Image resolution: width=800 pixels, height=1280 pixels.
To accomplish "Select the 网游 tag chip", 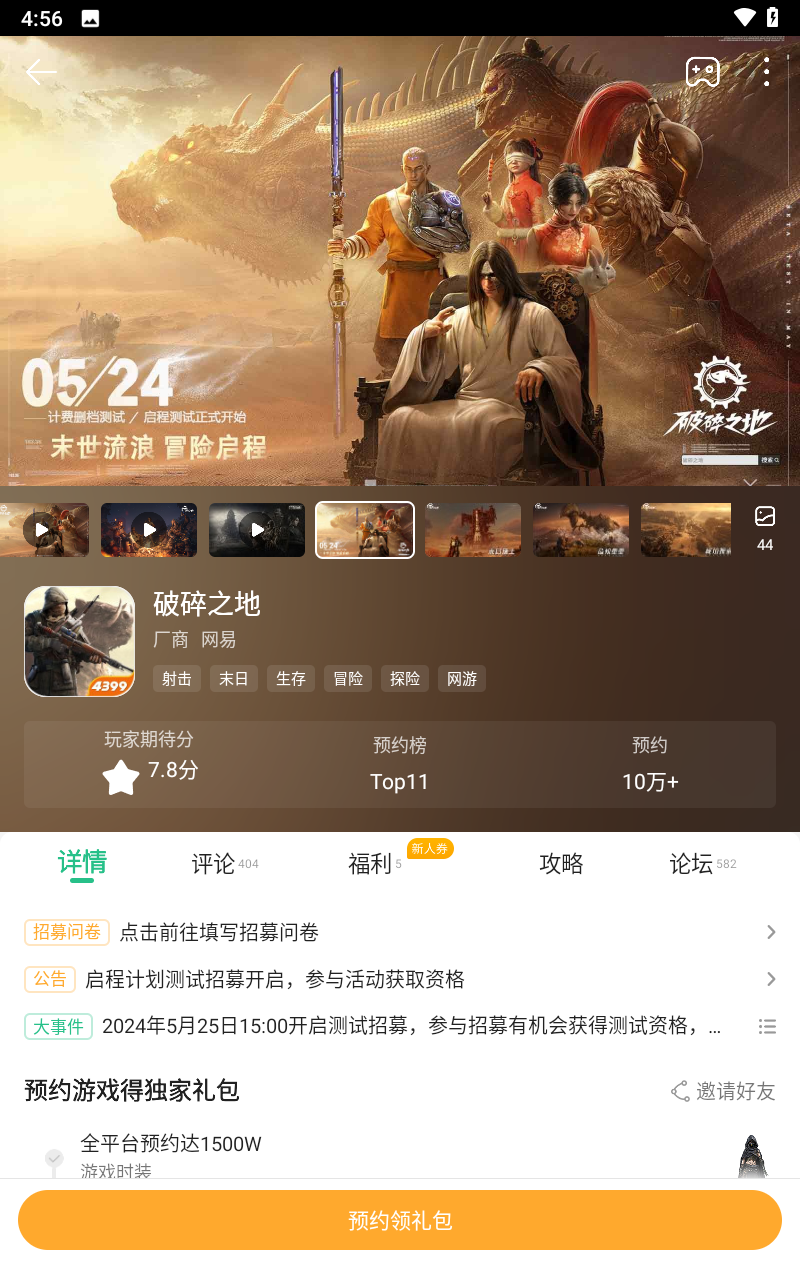I will click(462, 679).
